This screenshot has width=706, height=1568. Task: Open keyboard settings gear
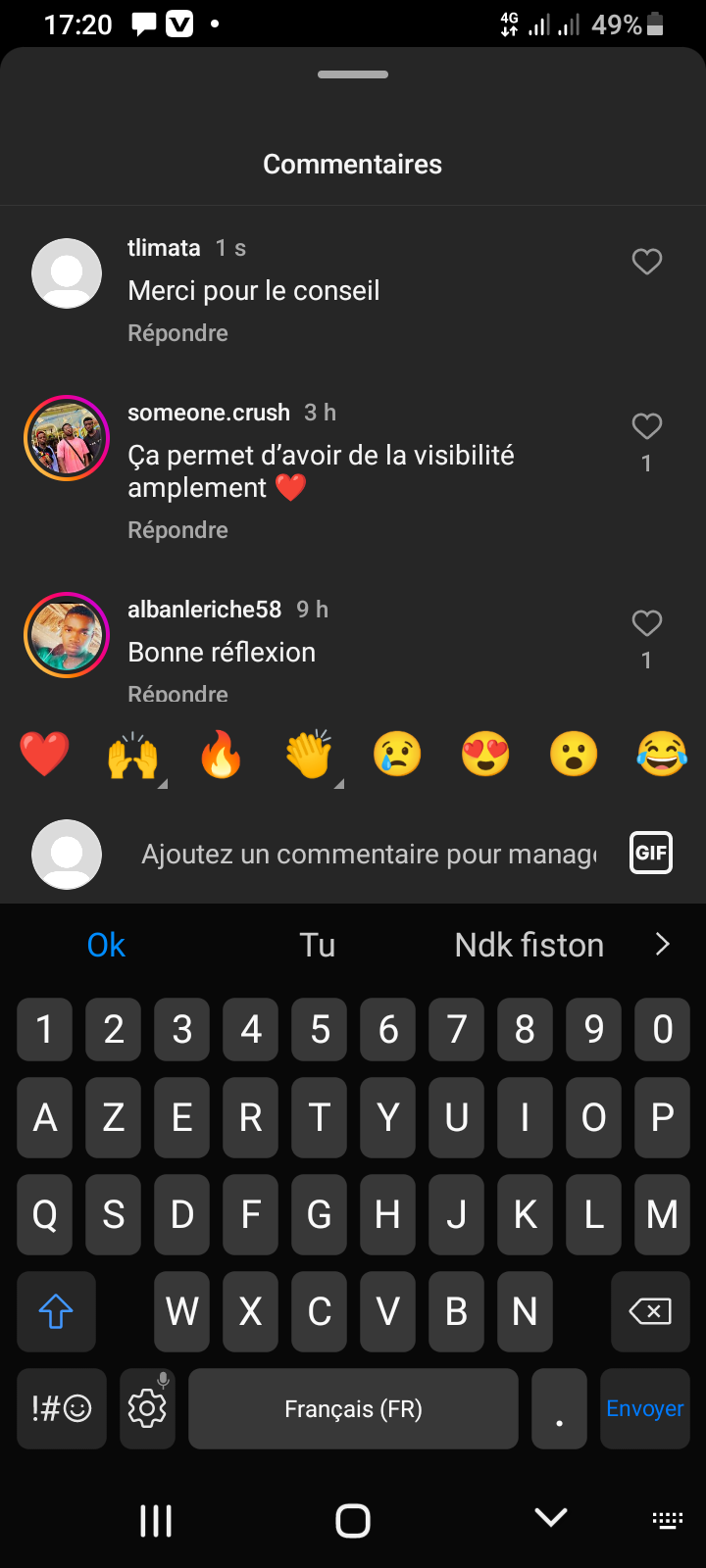point(147,1408)
